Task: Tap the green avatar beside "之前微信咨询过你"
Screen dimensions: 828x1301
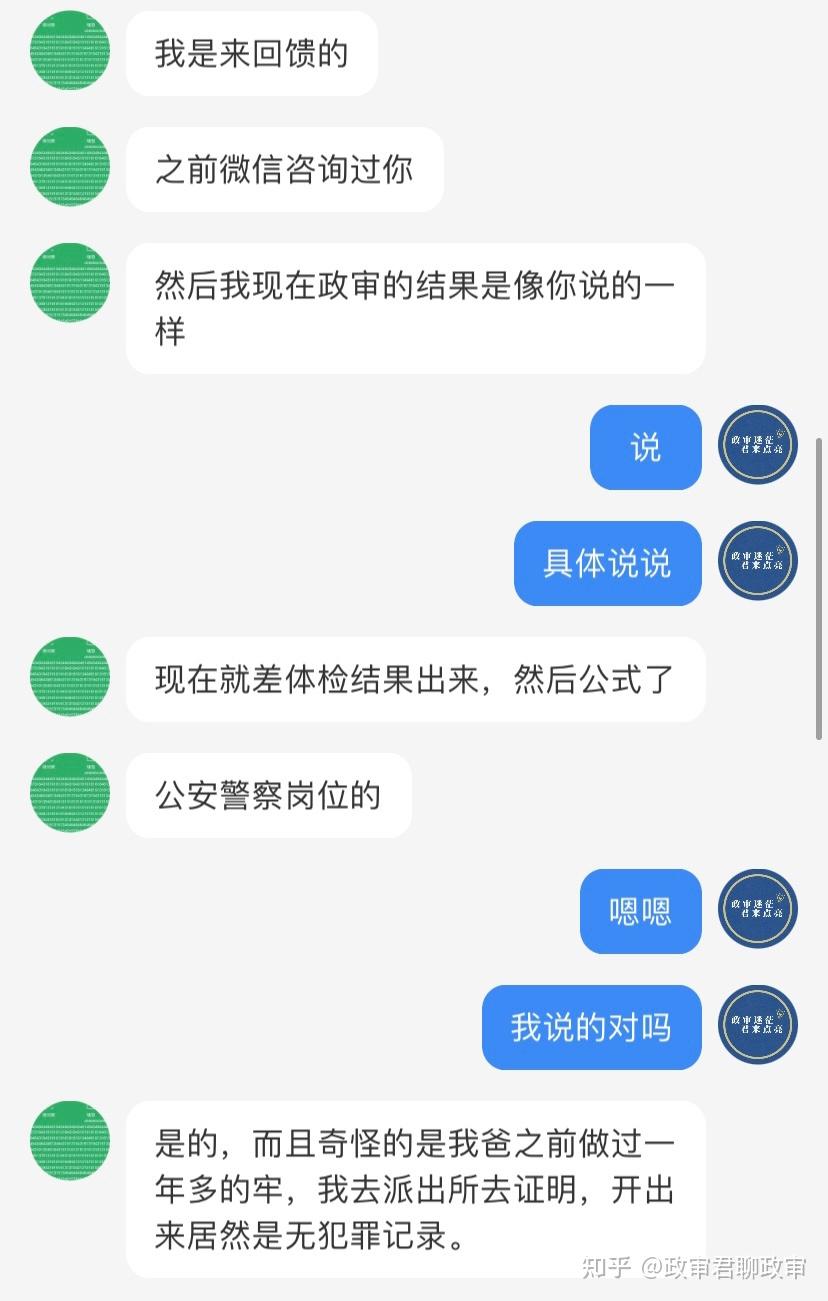Action: point(70,167)
